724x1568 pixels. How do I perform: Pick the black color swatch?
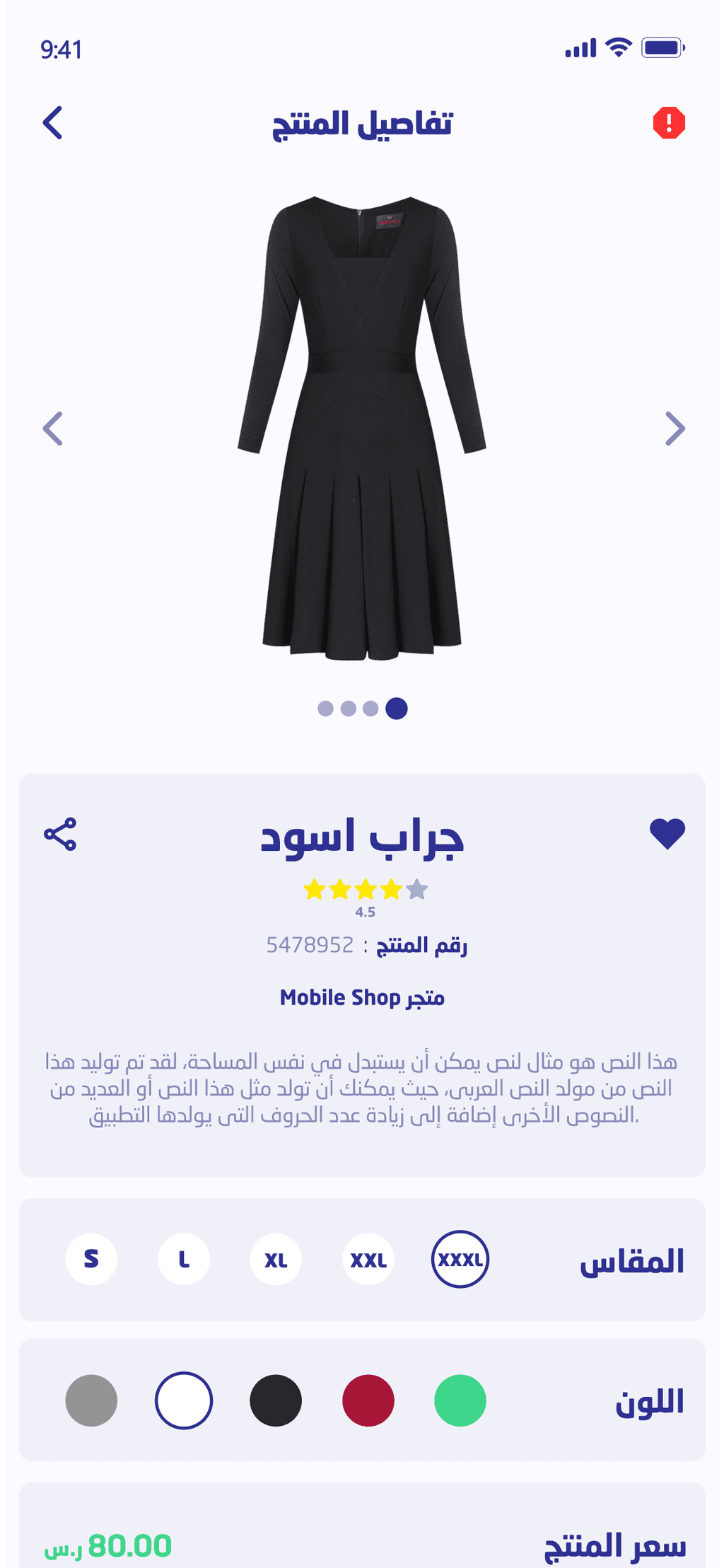[x=276, y=1400]
